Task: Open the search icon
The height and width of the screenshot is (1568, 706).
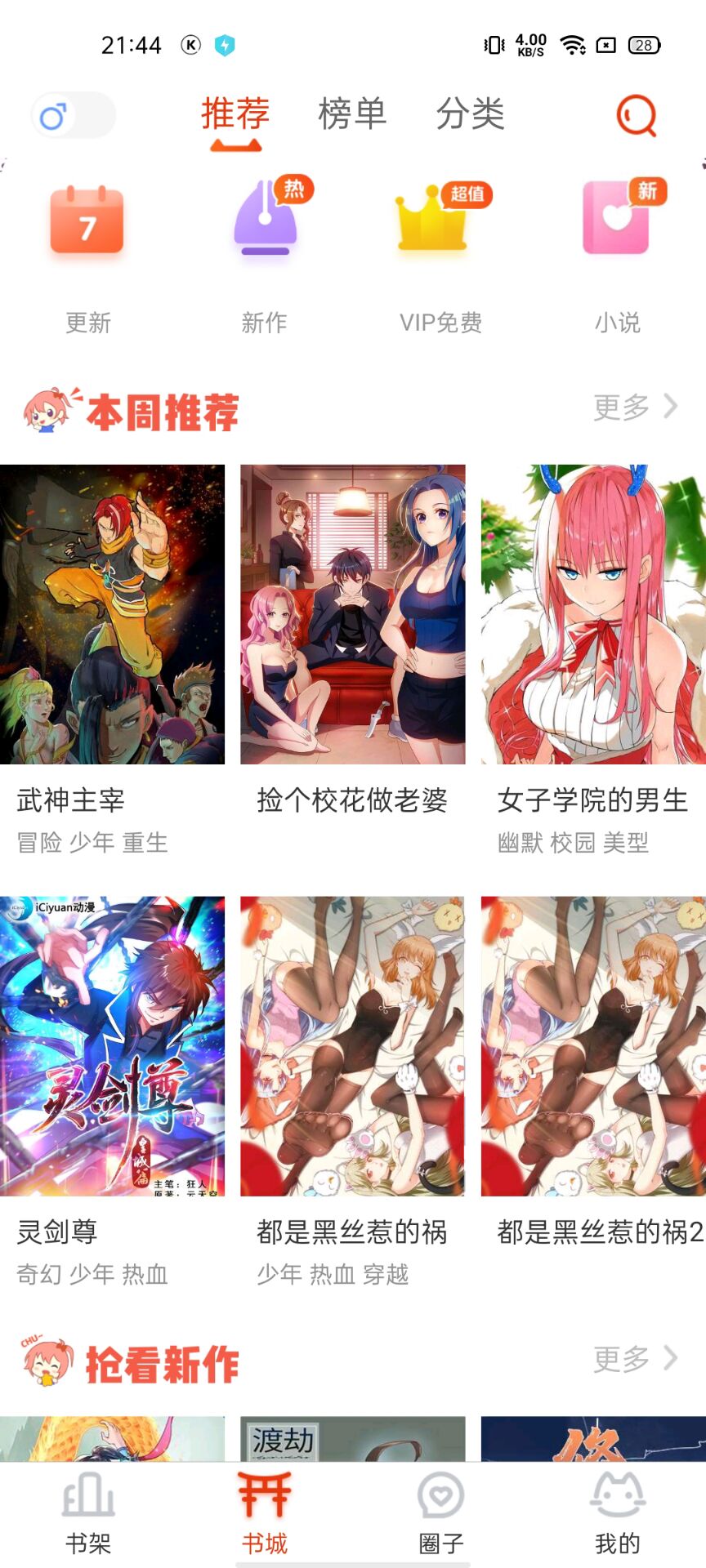Action: point(636,116)
